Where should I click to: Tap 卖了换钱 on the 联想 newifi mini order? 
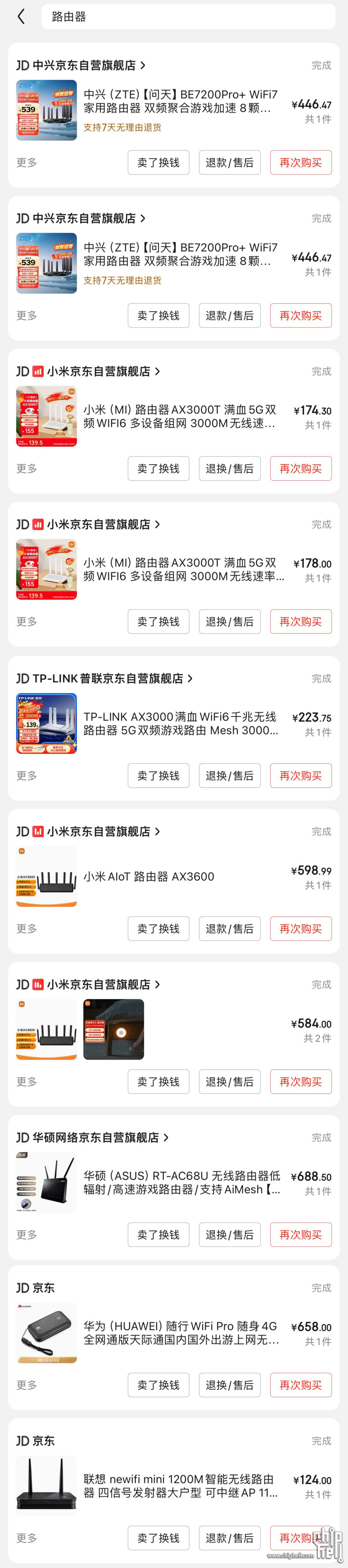[158, 1537]
